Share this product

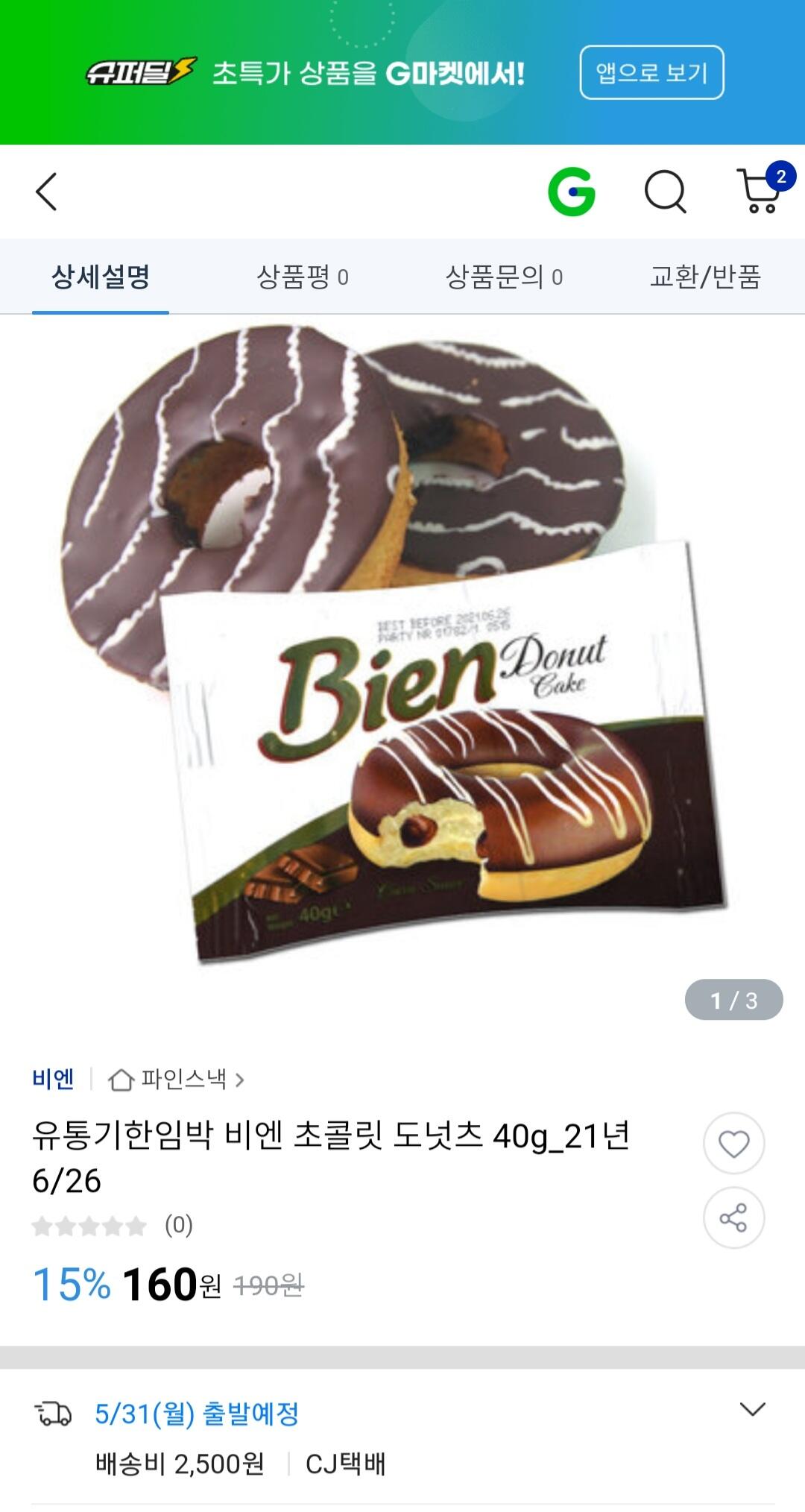tap(733, 1218)
